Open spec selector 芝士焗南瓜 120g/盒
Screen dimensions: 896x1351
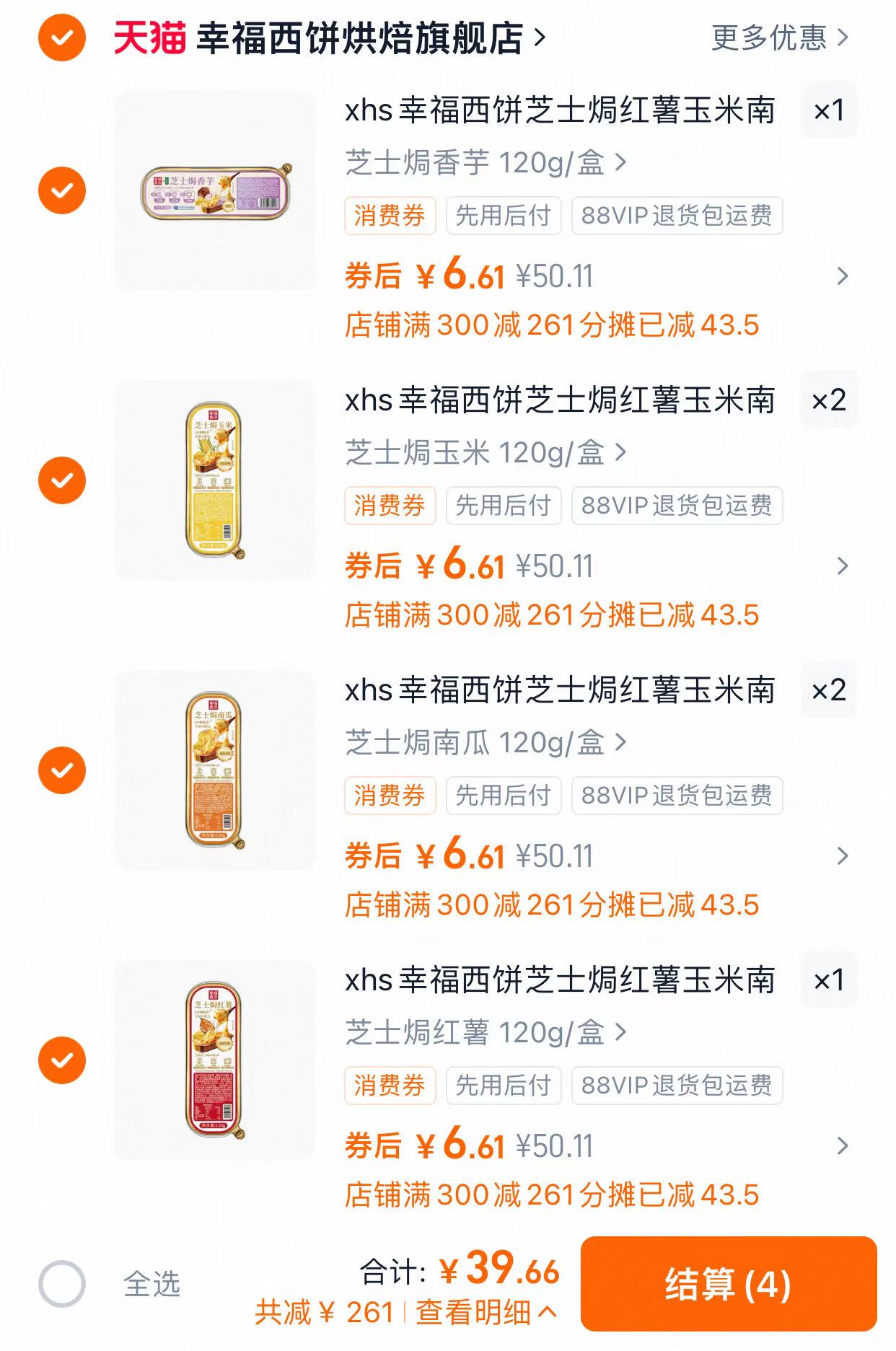point(482,743)
